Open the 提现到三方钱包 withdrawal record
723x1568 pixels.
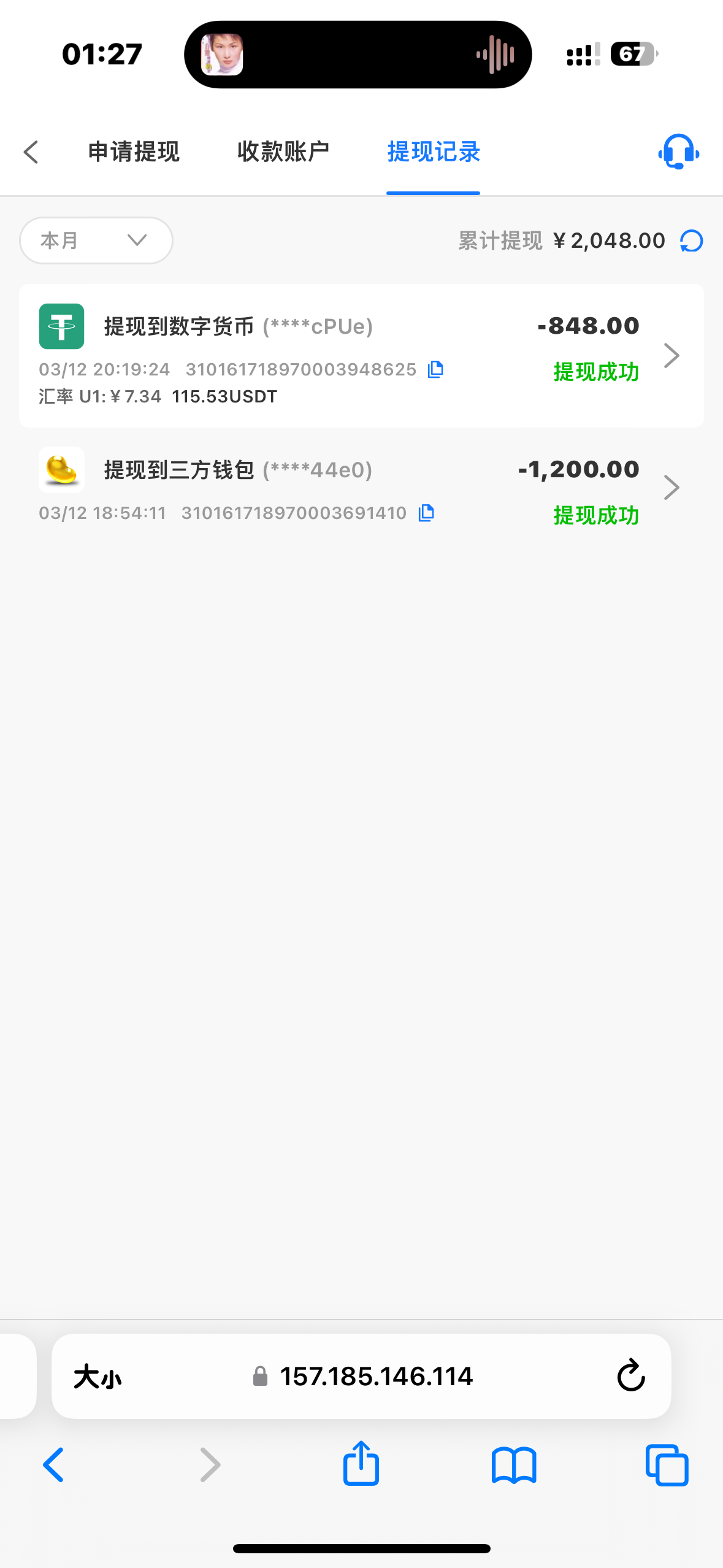point(361,489)
